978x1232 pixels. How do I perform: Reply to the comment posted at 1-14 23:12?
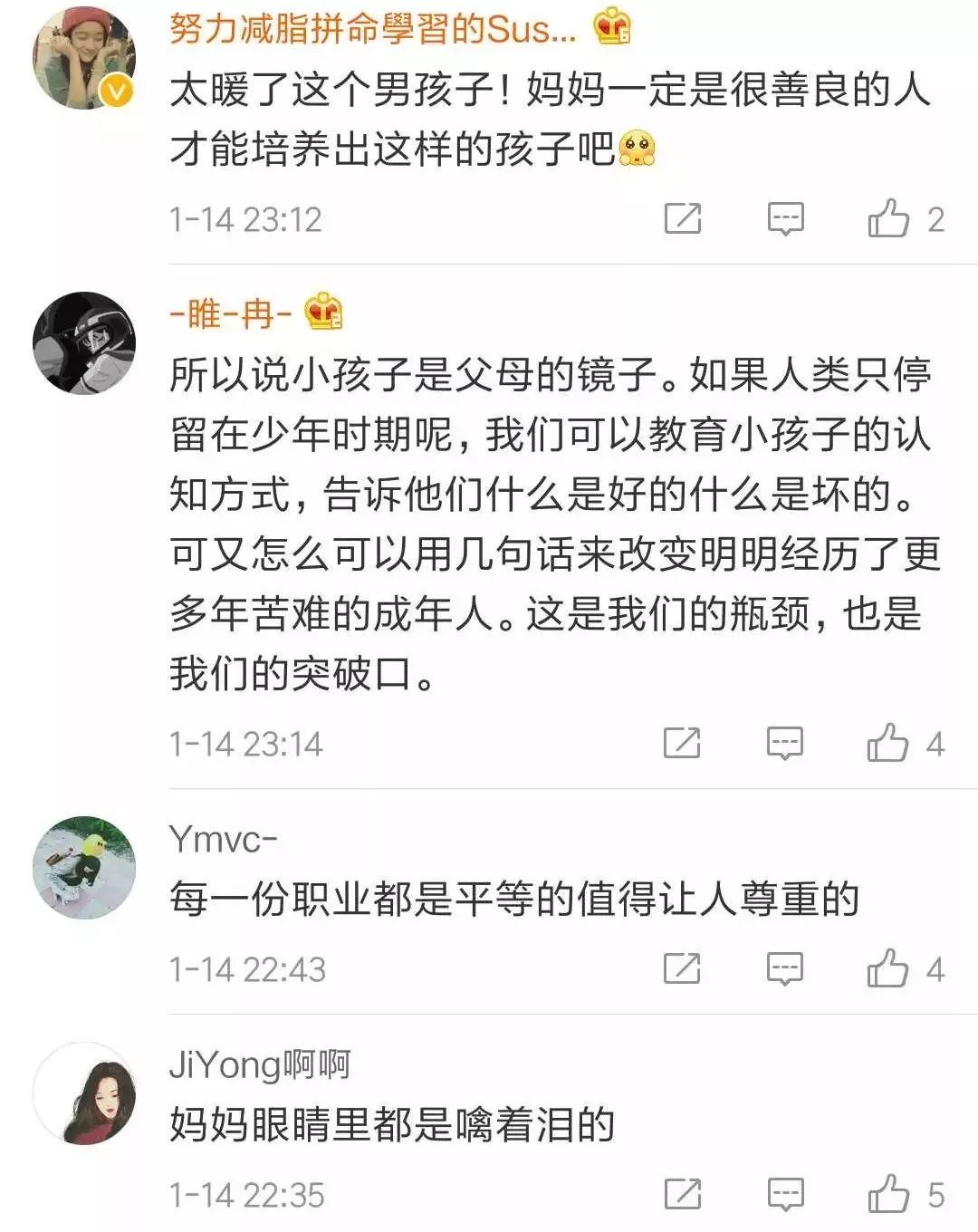[x=785, y=219]
